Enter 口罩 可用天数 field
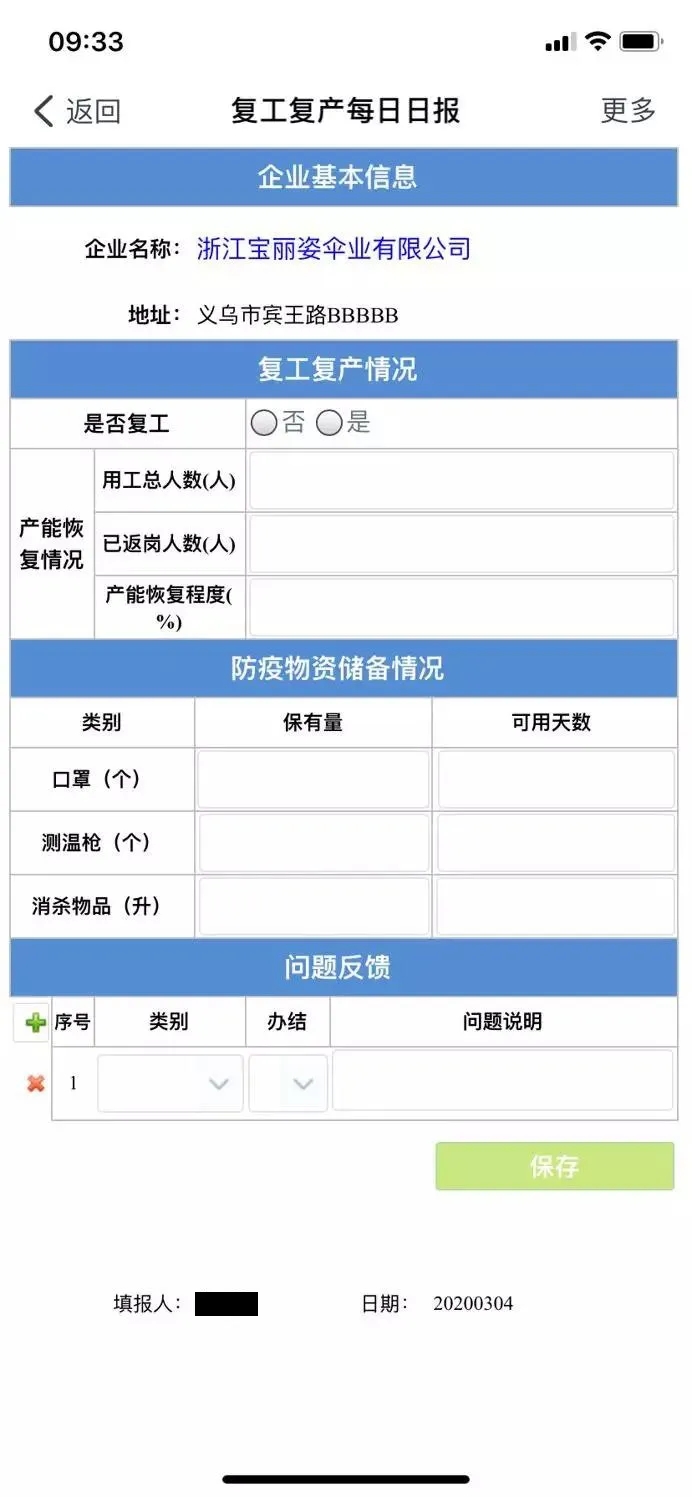 (x=556, y=780)
